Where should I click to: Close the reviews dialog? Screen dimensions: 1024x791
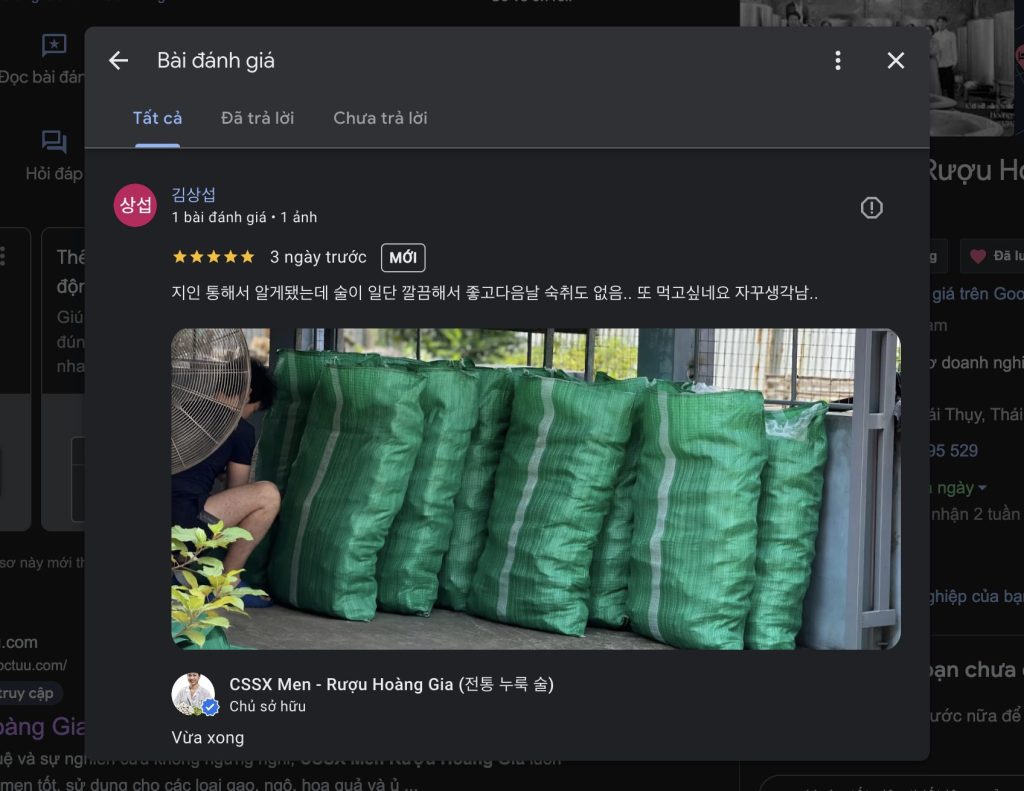click(x=895, y=61)
